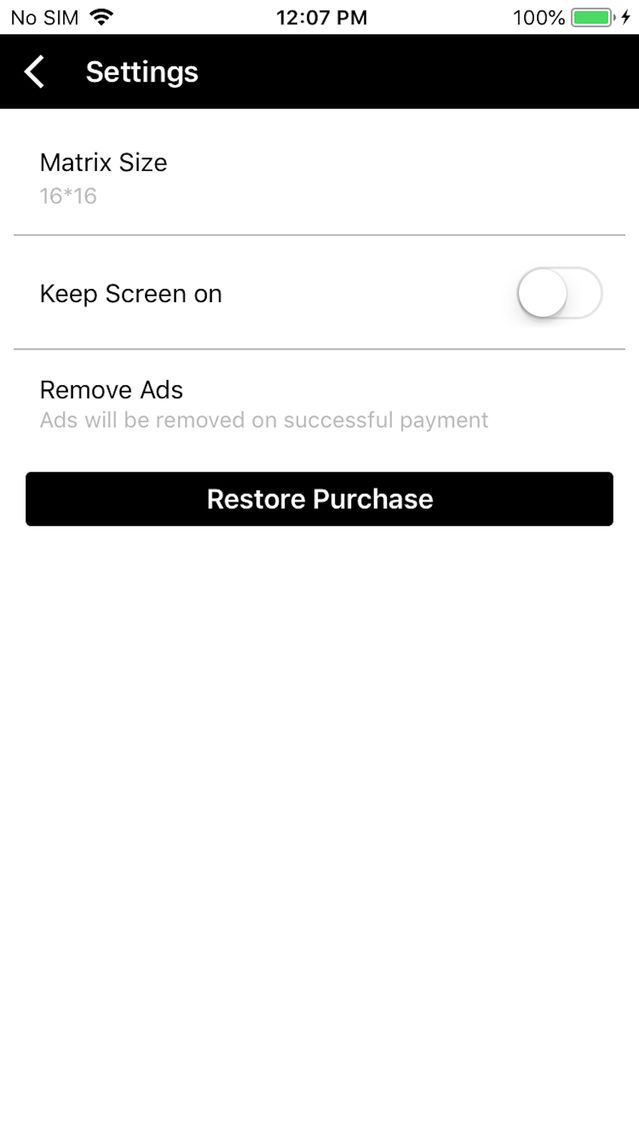Open the Remove Ads option
The image size is (639, 1136).
(320, 405)
